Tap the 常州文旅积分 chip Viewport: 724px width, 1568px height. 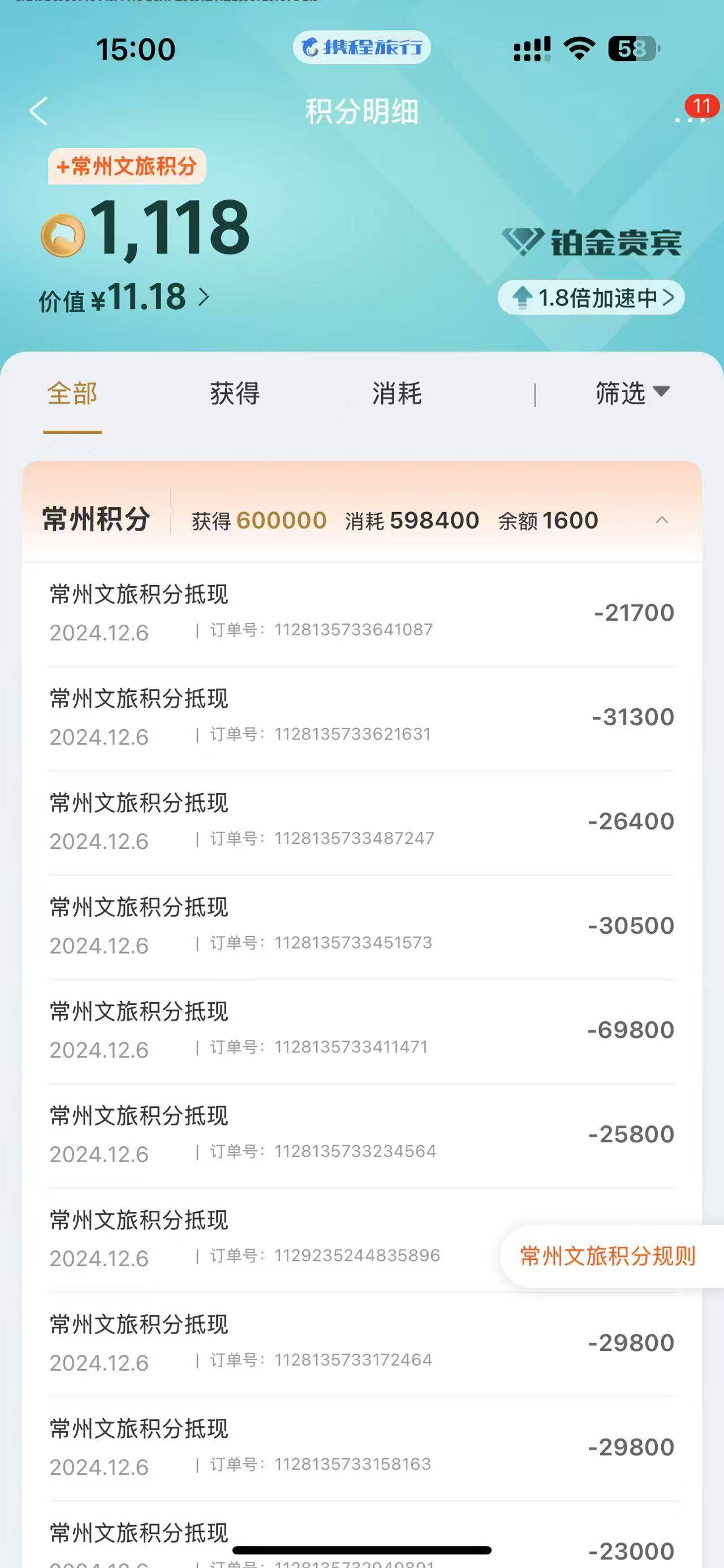[x=127, y=166]
